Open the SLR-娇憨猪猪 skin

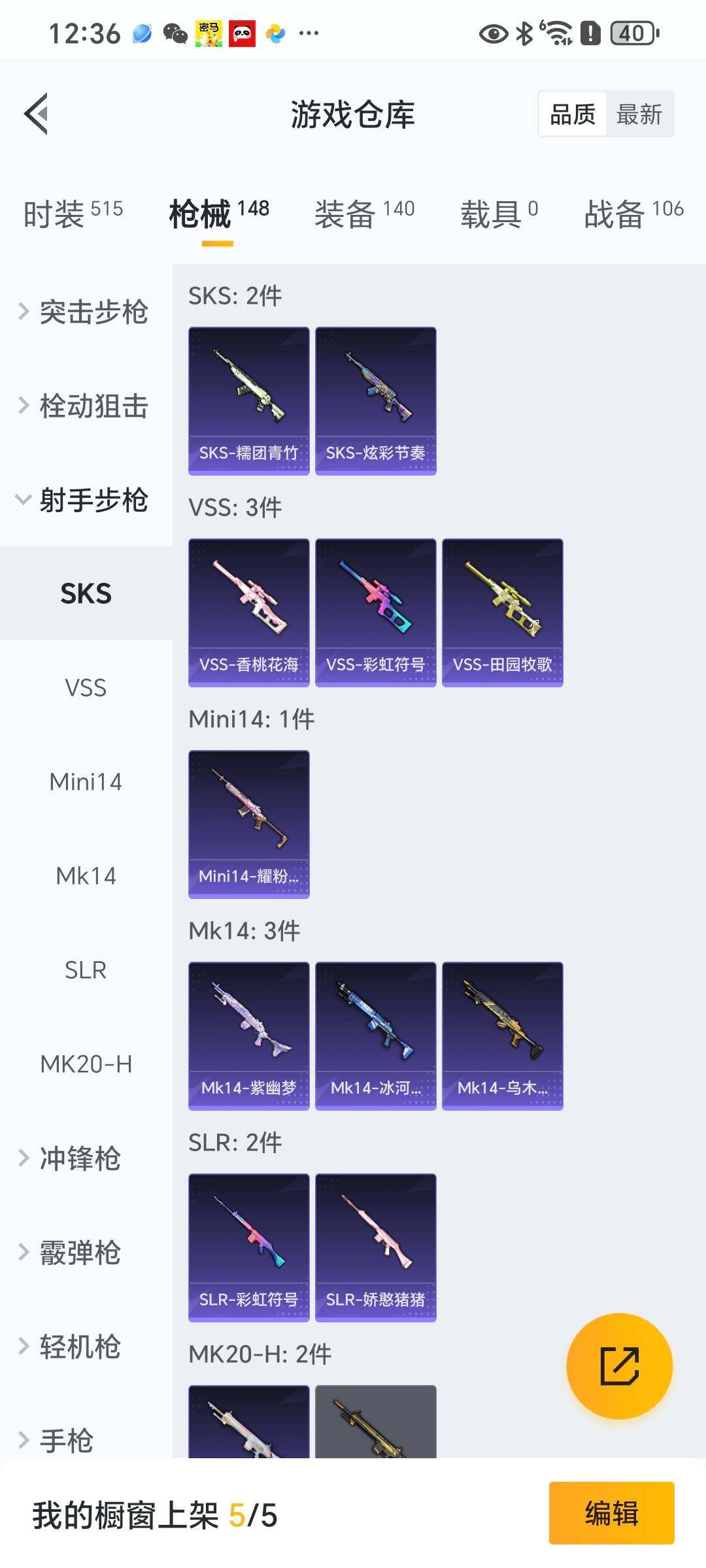coord(375,1247)
